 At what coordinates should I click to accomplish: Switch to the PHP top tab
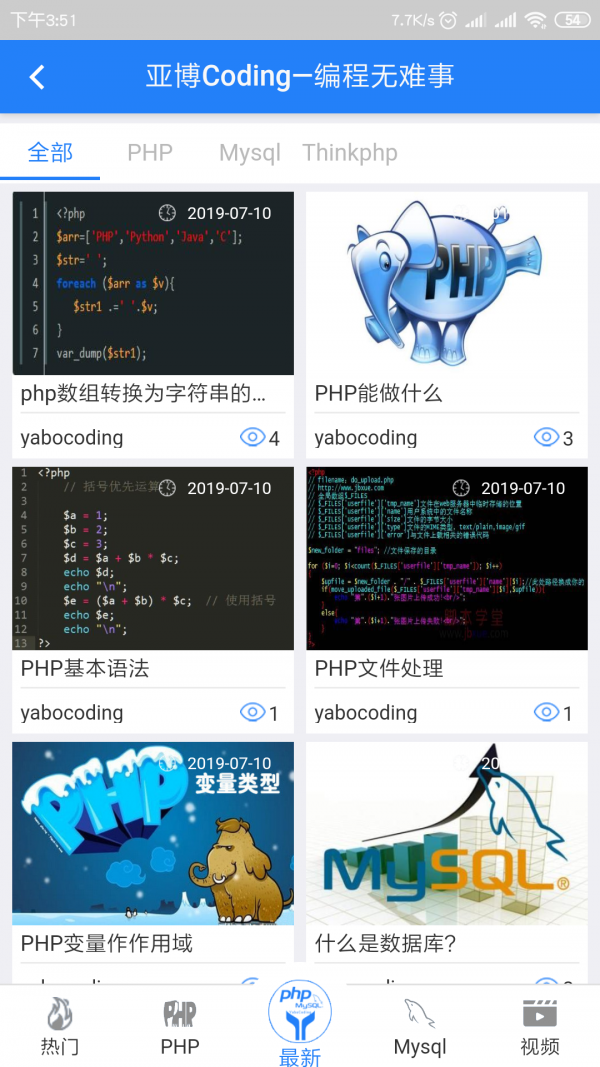click(150, 153)
